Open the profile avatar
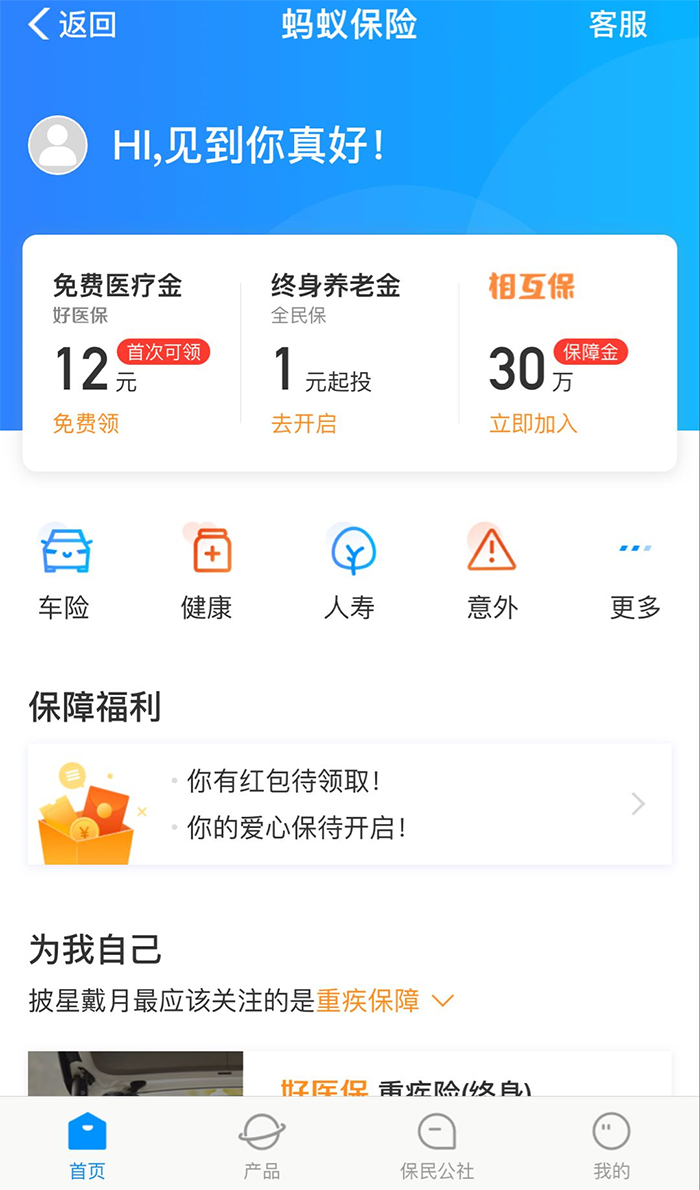Screen dimensions: 700x1190 58,146
